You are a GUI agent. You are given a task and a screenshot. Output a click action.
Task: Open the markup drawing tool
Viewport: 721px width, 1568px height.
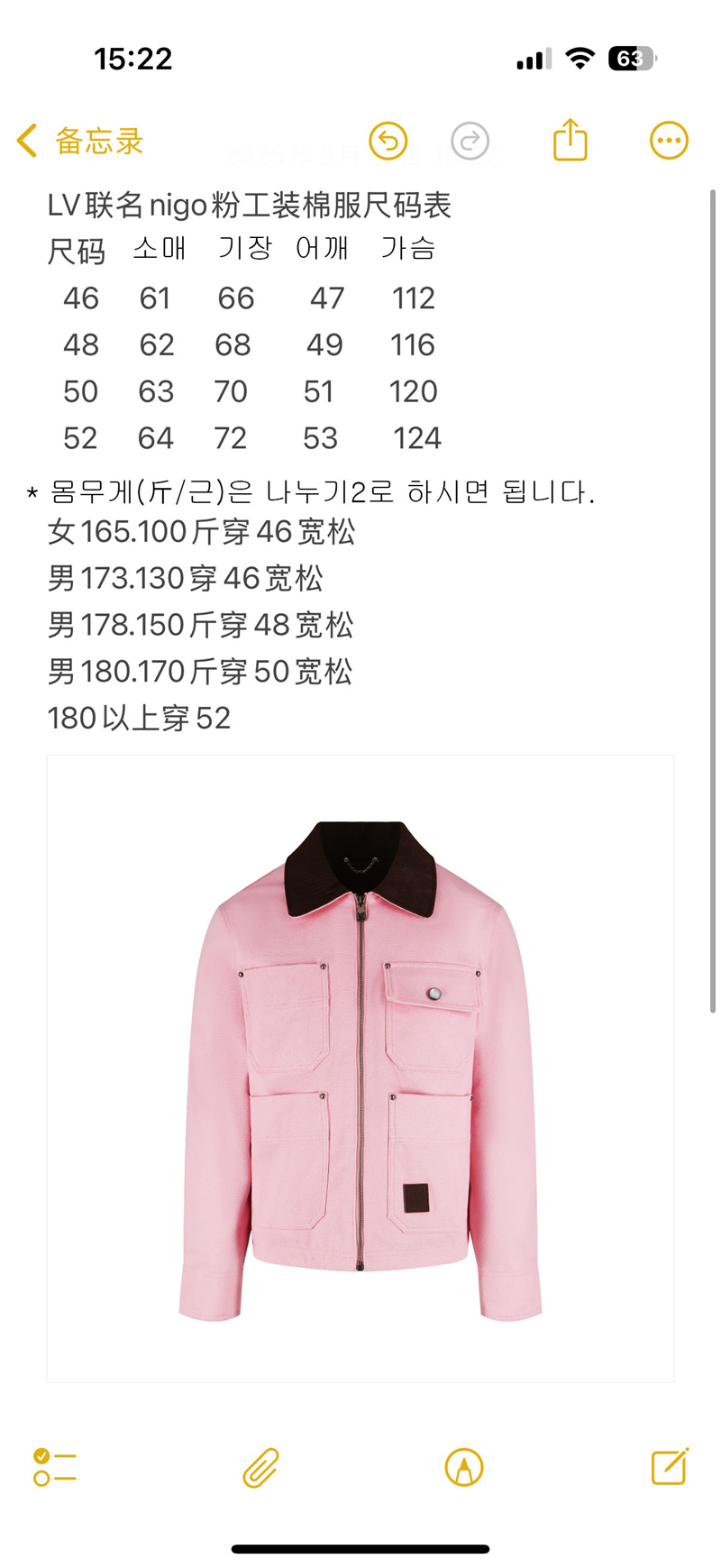[x=464, y=1467]
